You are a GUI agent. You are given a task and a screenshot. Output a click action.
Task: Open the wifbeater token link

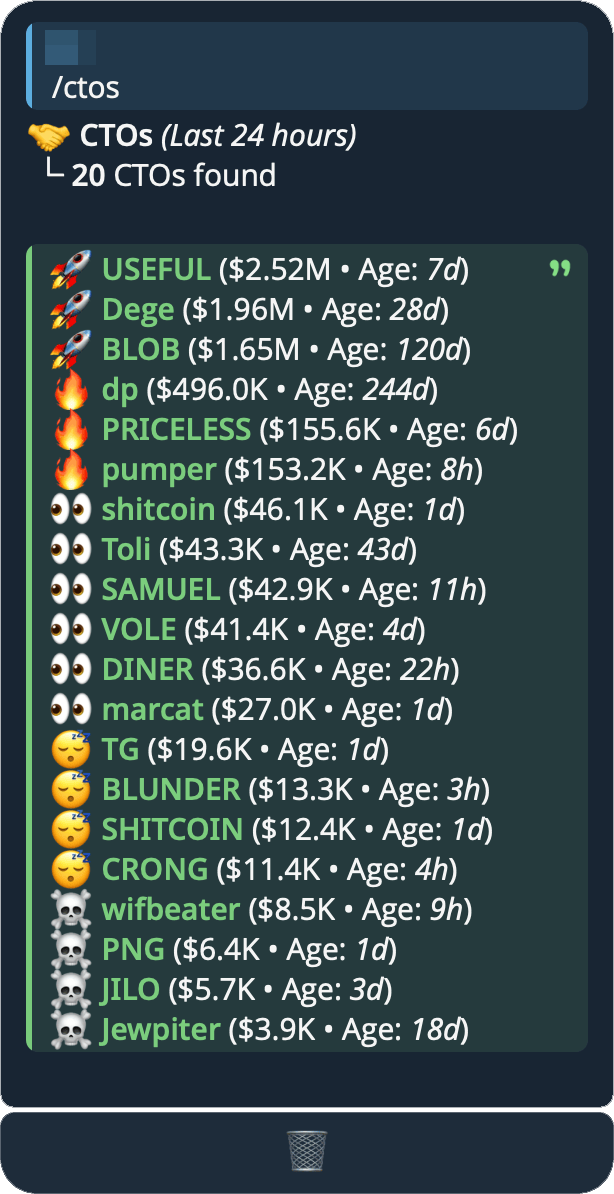pos(171,910)
